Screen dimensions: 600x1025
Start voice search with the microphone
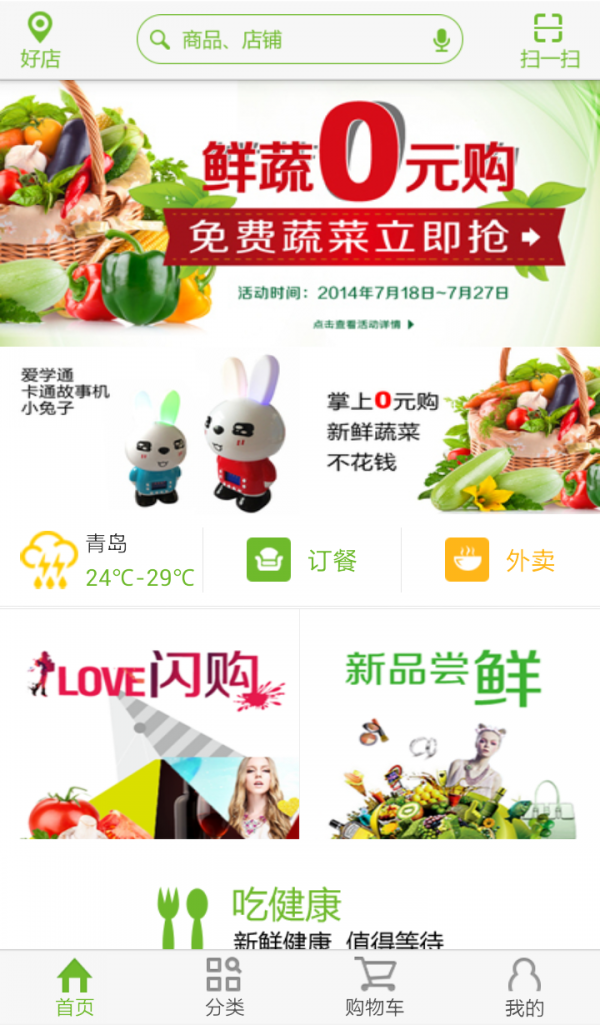pos(441,40)
